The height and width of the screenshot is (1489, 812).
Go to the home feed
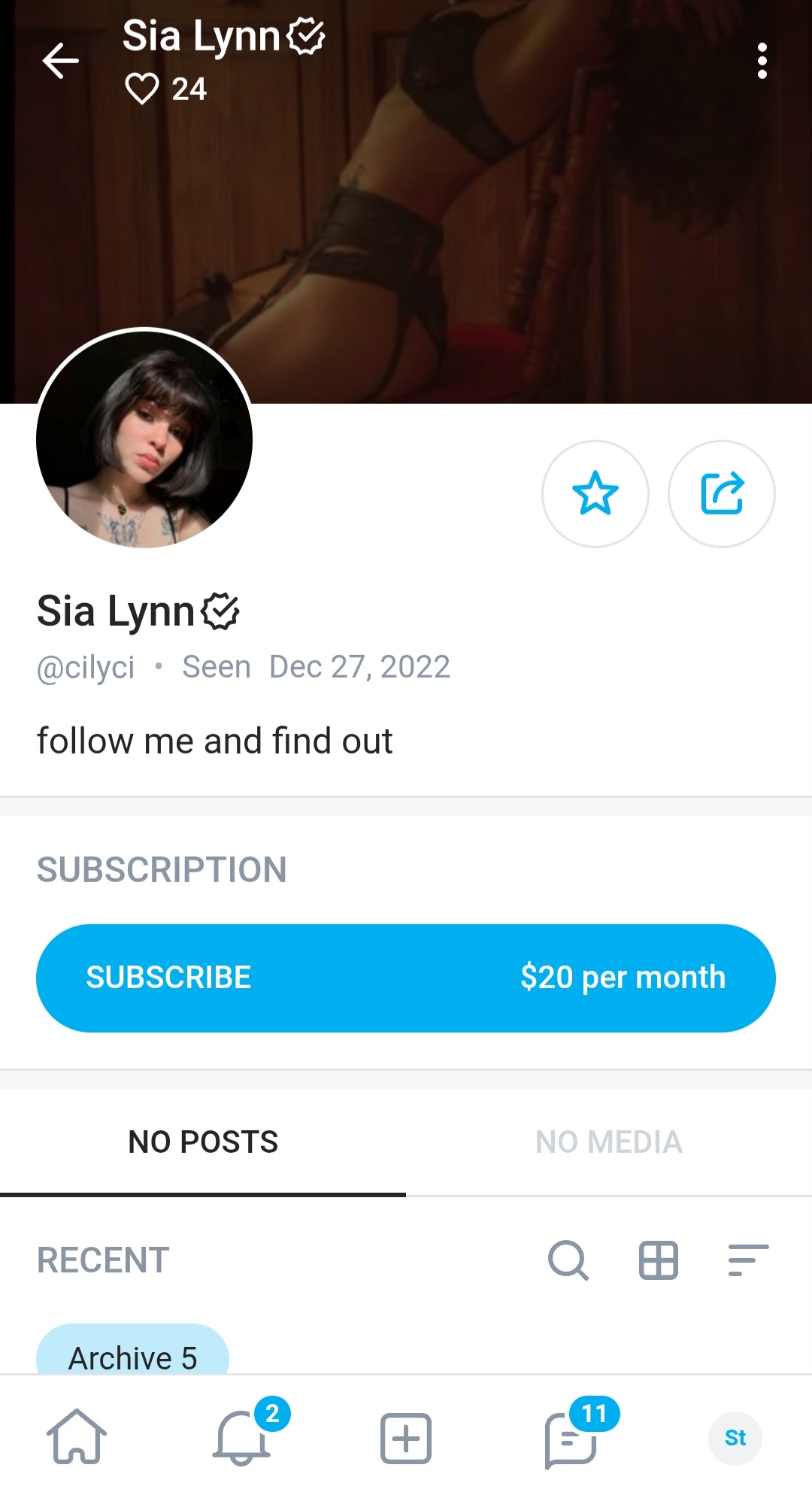tap(77, 1436)
